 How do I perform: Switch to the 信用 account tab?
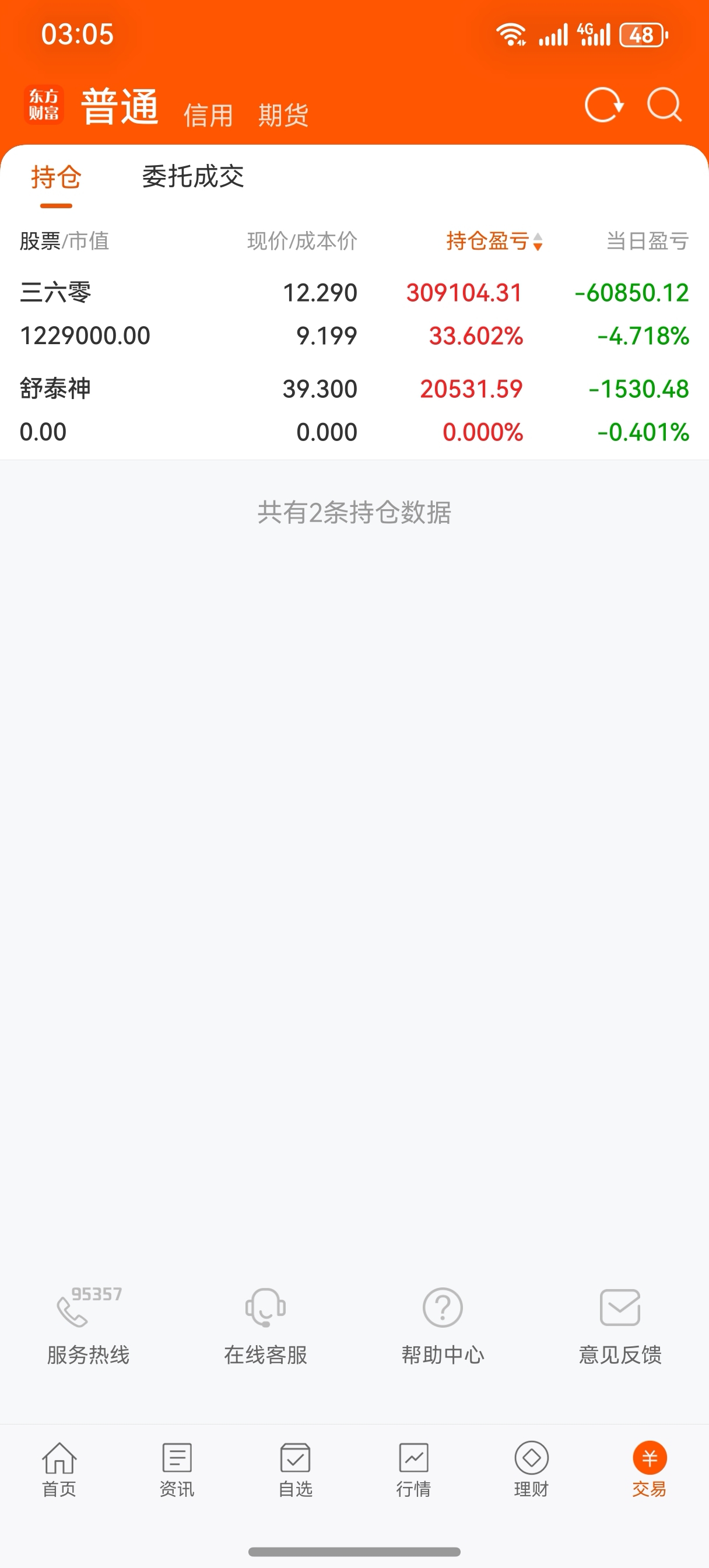208,114
